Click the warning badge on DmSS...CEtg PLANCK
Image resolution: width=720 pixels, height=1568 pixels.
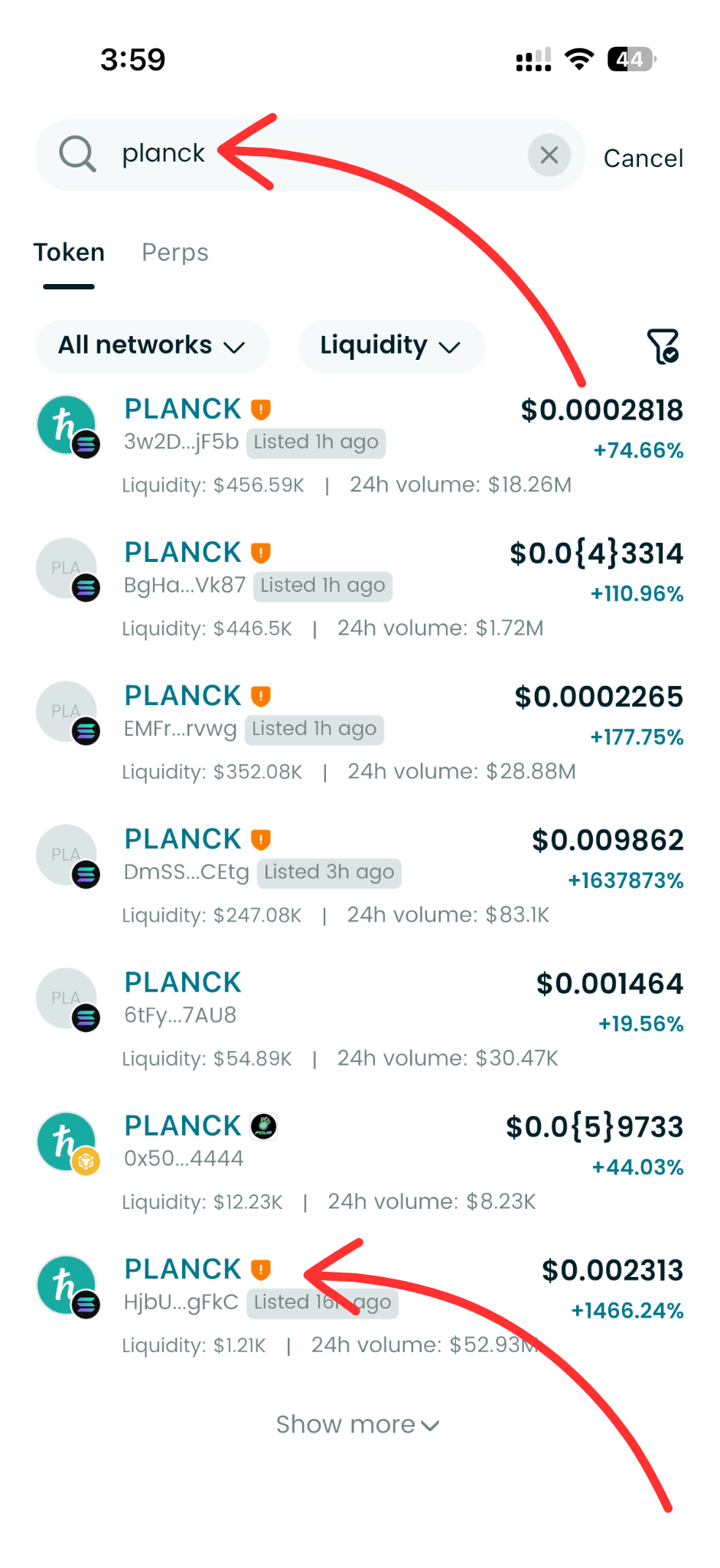point(261,838)
